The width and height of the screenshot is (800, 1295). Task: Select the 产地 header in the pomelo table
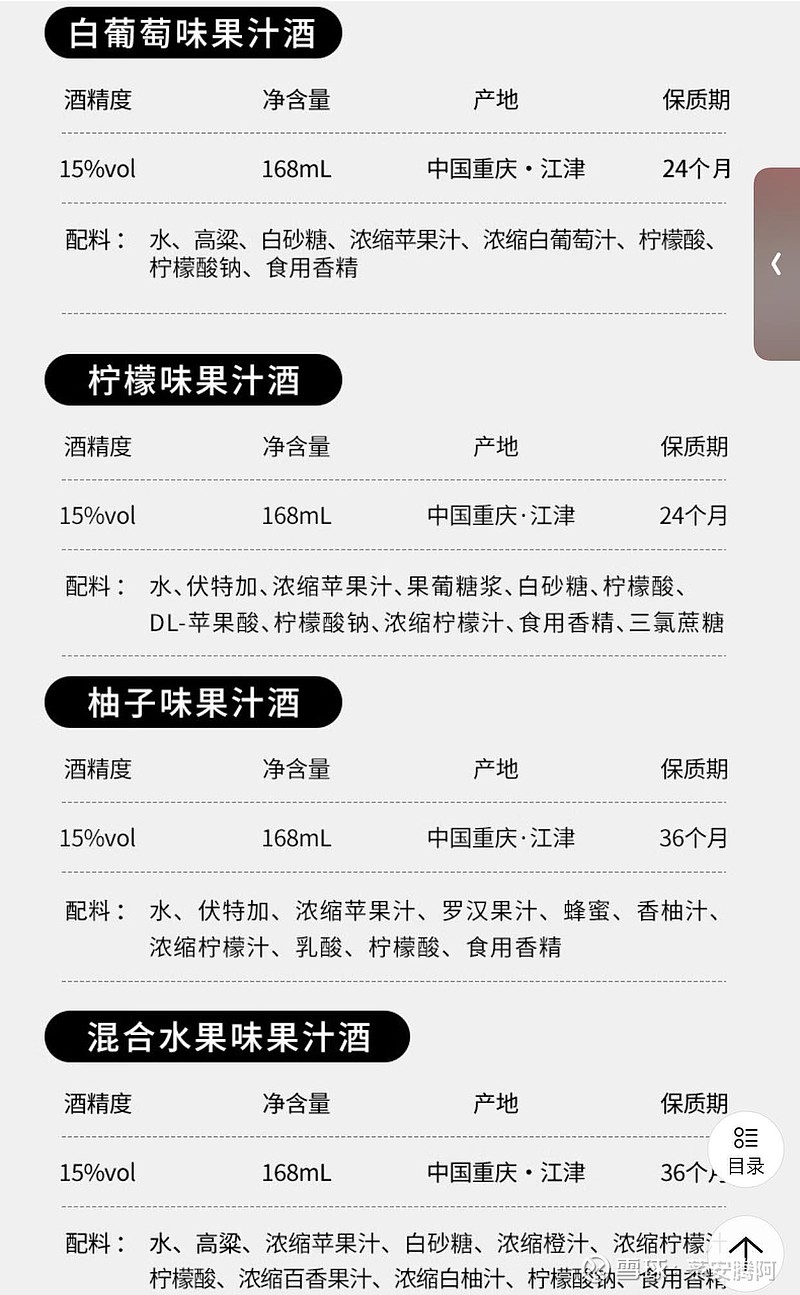497,770
